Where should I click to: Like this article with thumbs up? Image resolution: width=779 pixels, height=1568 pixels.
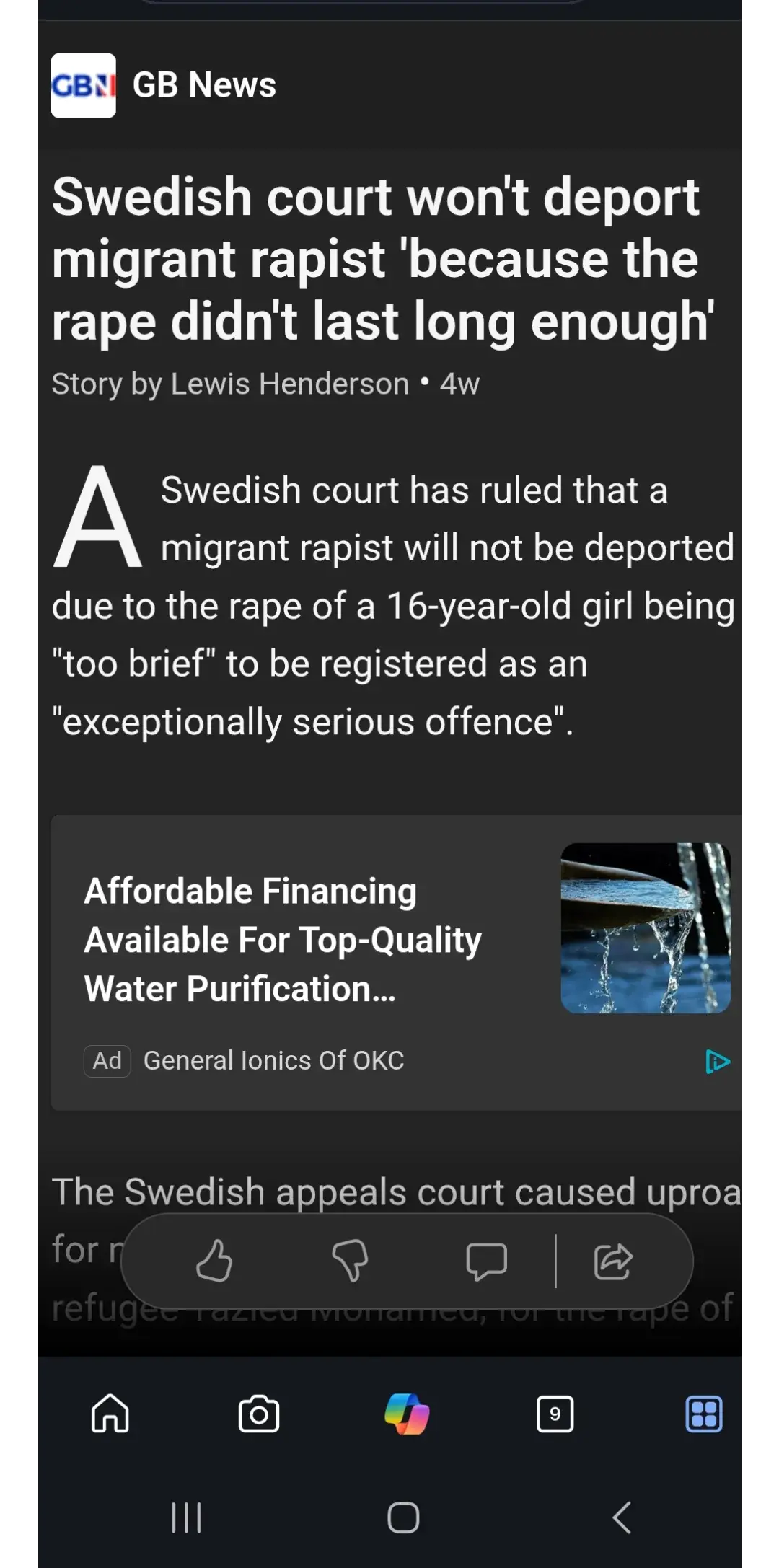pyautogui.click(x=214, y=1260)
